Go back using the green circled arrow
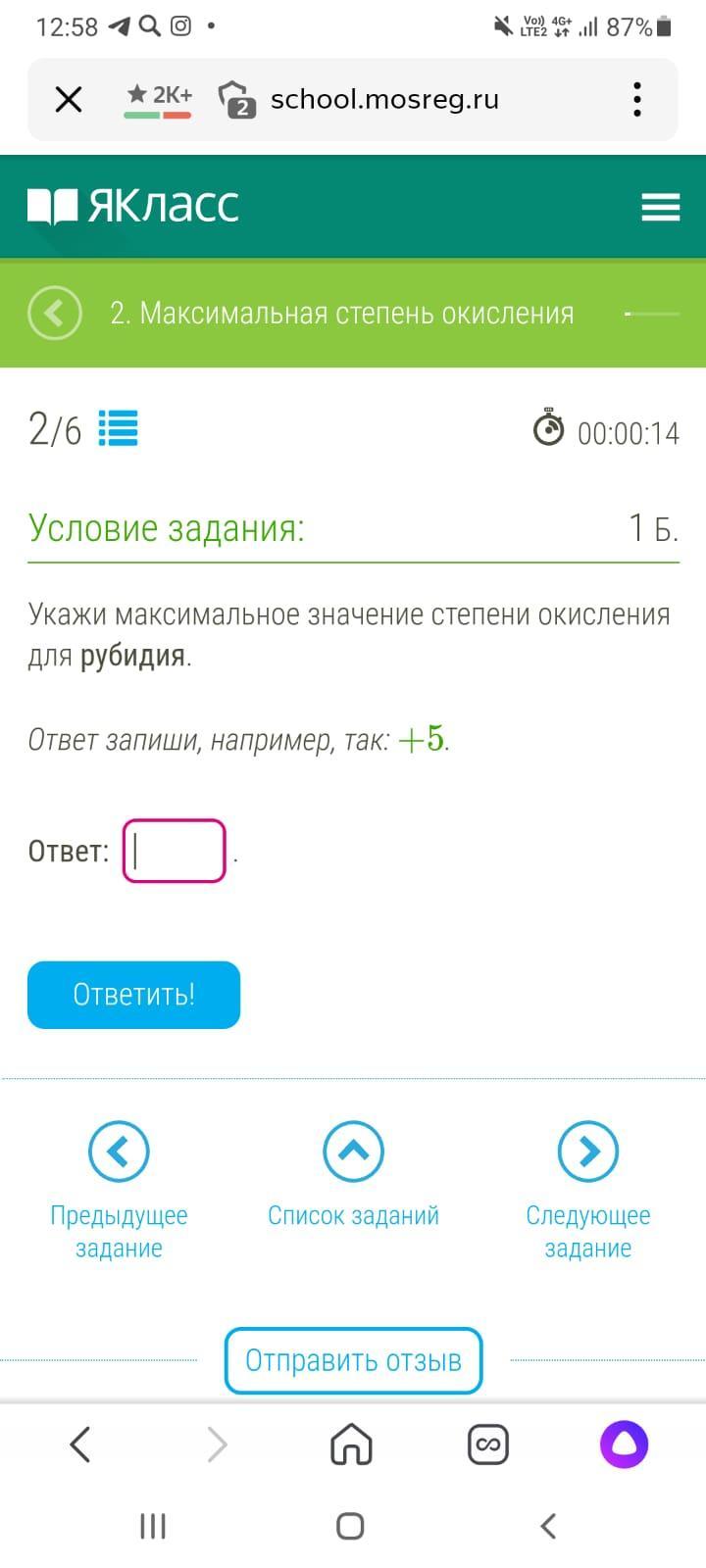Screen dimensions: 706x1568 [x=55, y=314]
